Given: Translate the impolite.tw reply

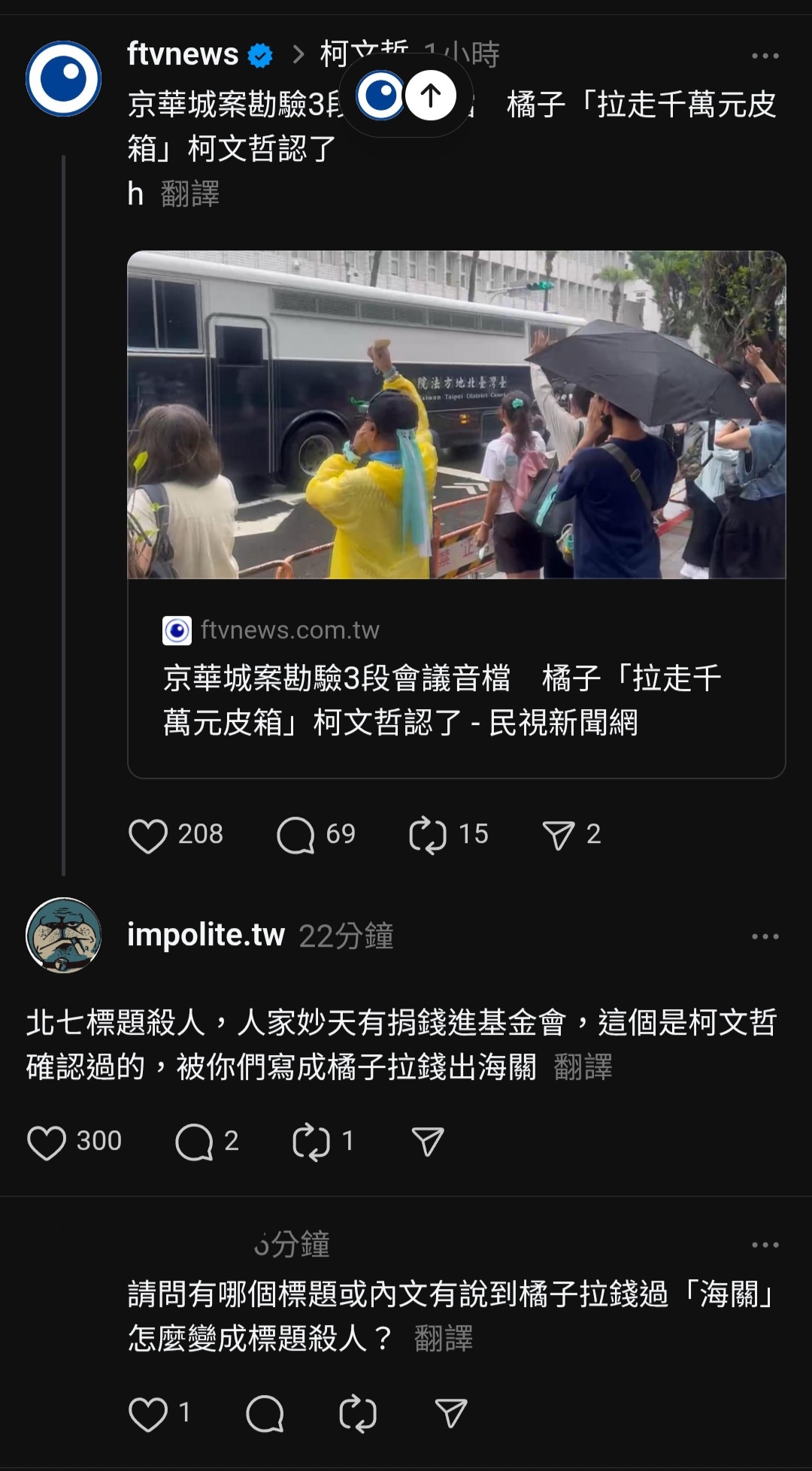Looking at the screenshot, I should (x=583, y=1066).
